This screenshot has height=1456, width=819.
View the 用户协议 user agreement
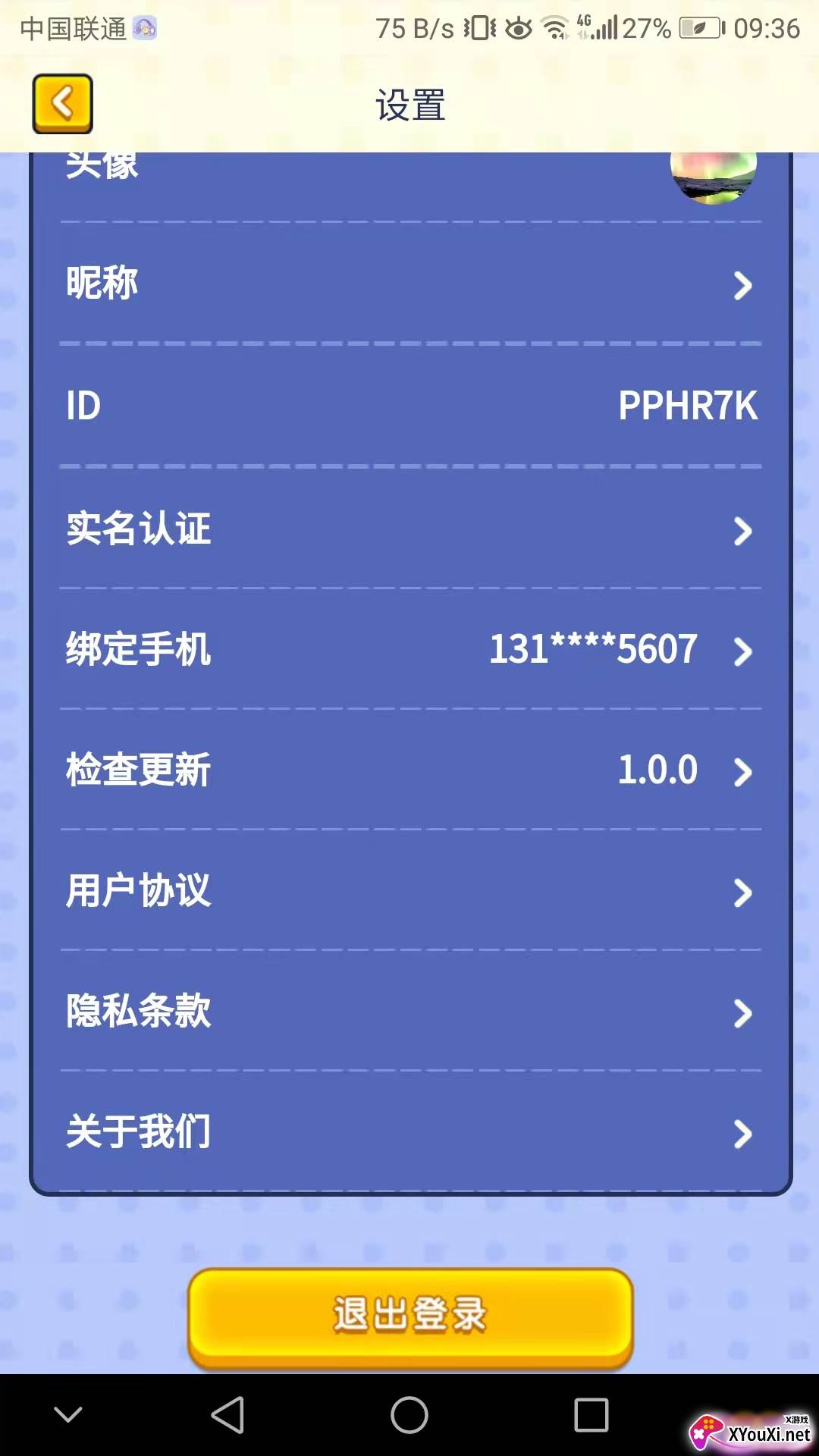click(410, 890)
